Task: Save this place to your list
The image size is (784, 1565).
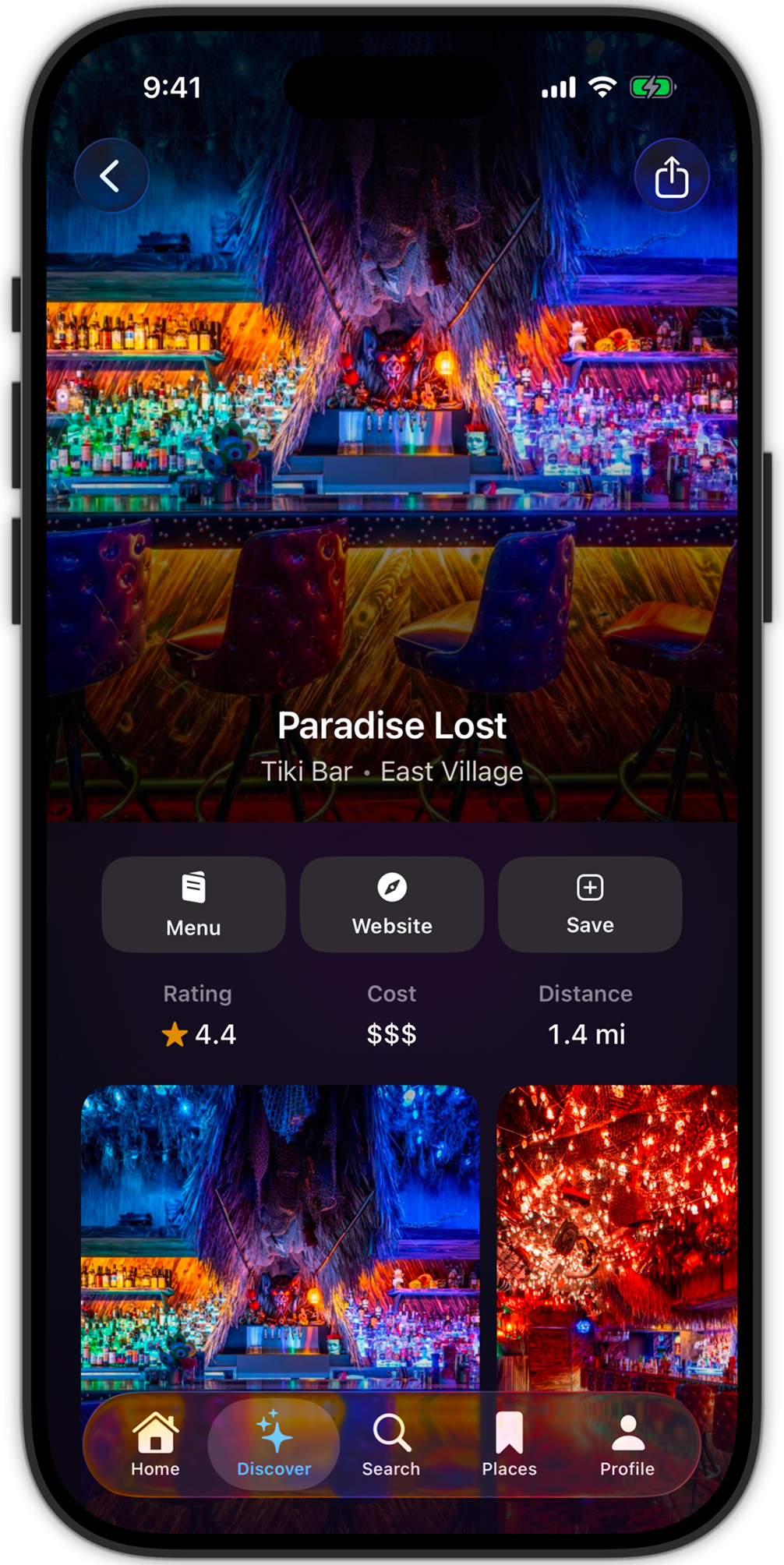Action: 590,904
